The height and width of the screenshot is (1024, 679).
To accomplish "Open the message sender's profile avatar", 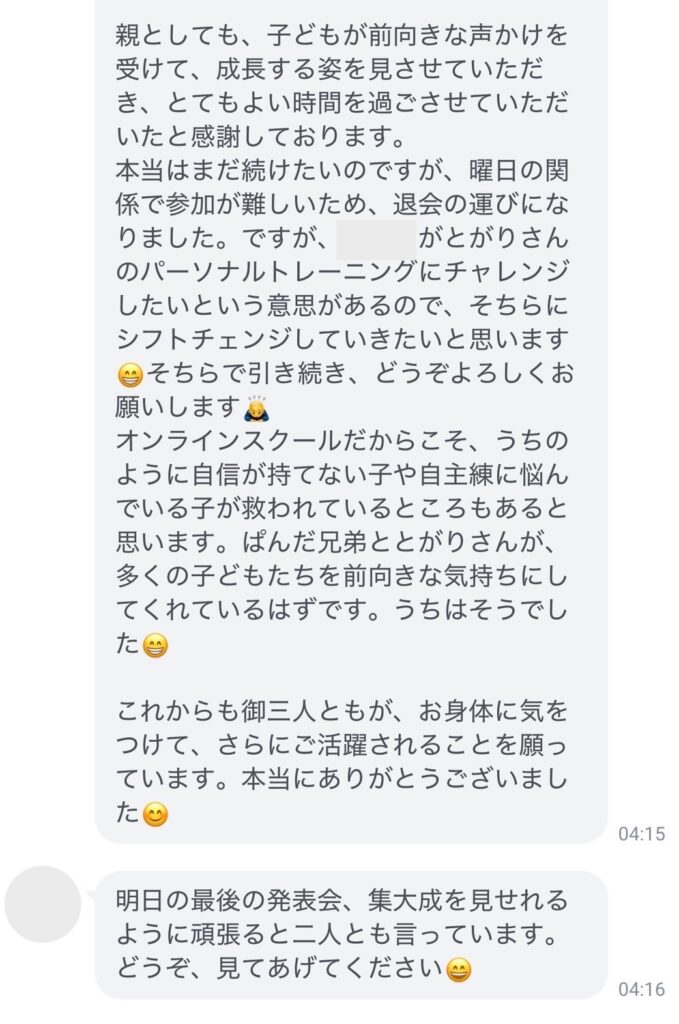I will pos(43,904).
